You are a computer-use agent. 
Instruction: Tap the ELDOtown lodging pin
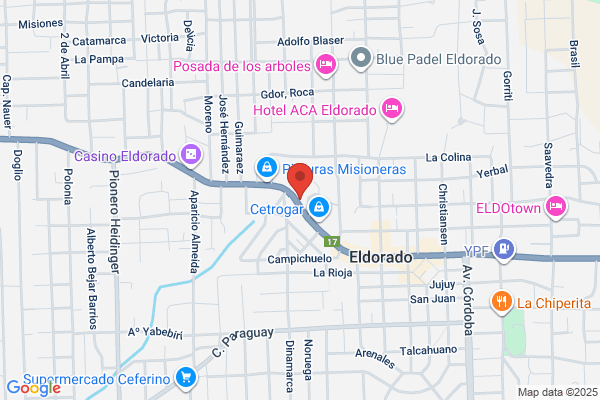(556, 207)
